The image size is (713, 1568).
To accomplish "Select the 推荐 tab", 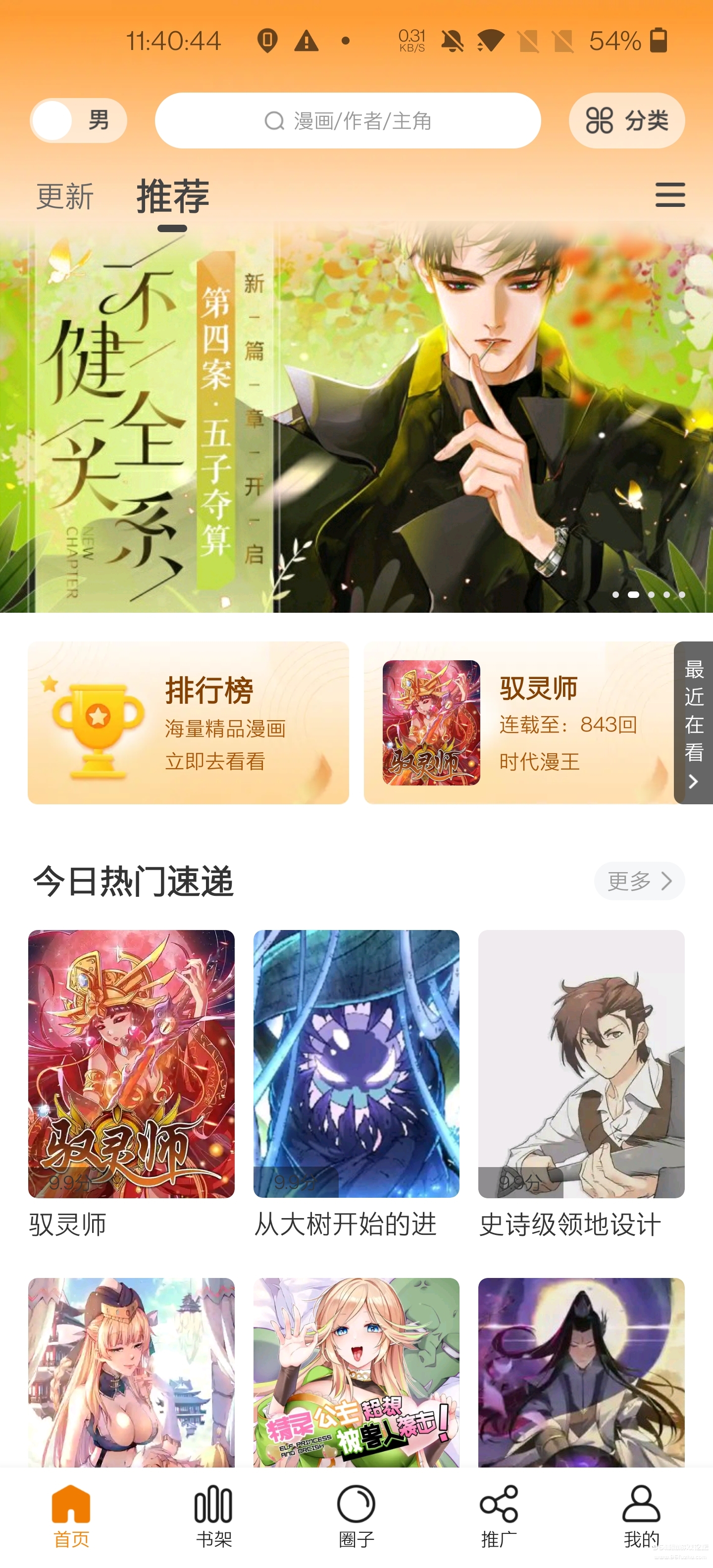I will click(172, 196).
